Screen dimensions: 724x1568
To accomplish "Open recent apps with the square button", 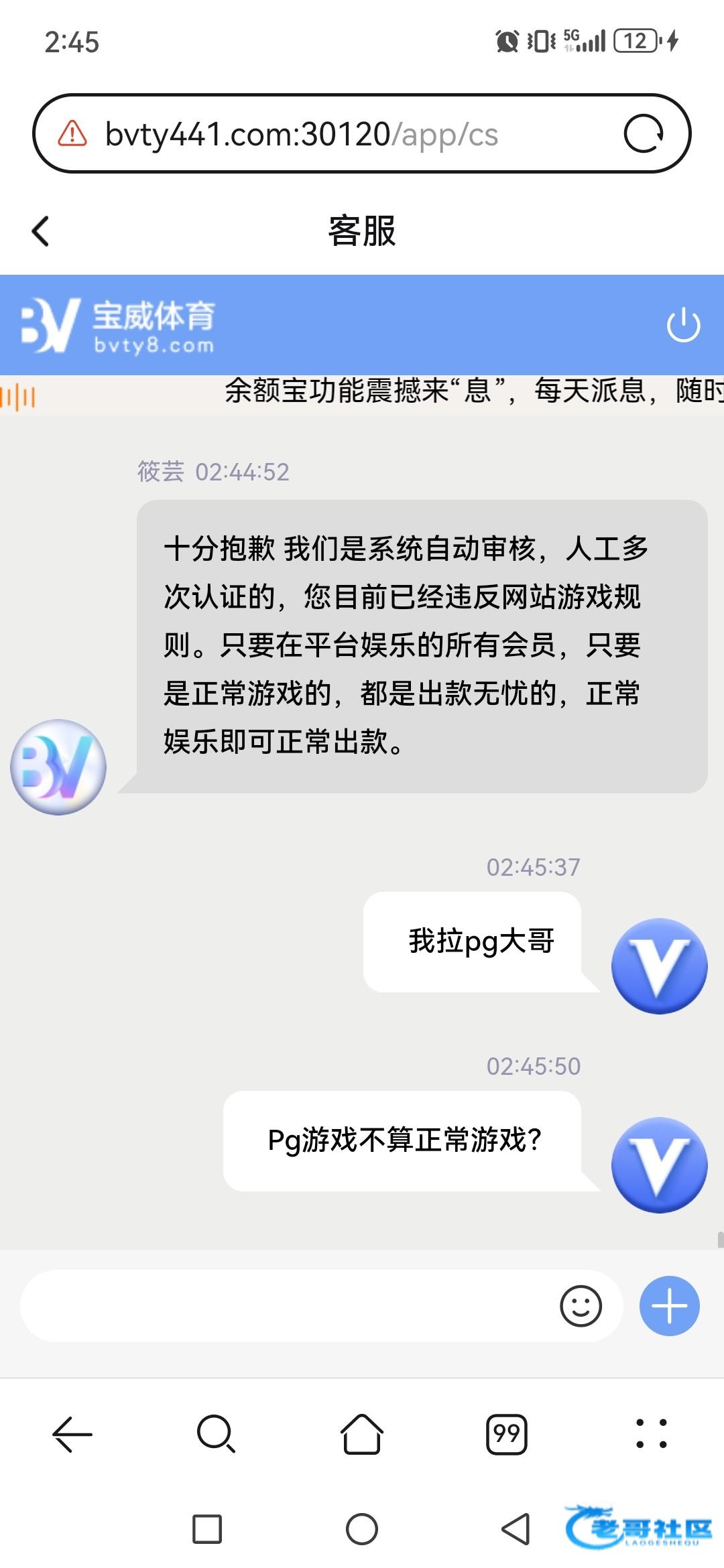I will point(207,1529).
